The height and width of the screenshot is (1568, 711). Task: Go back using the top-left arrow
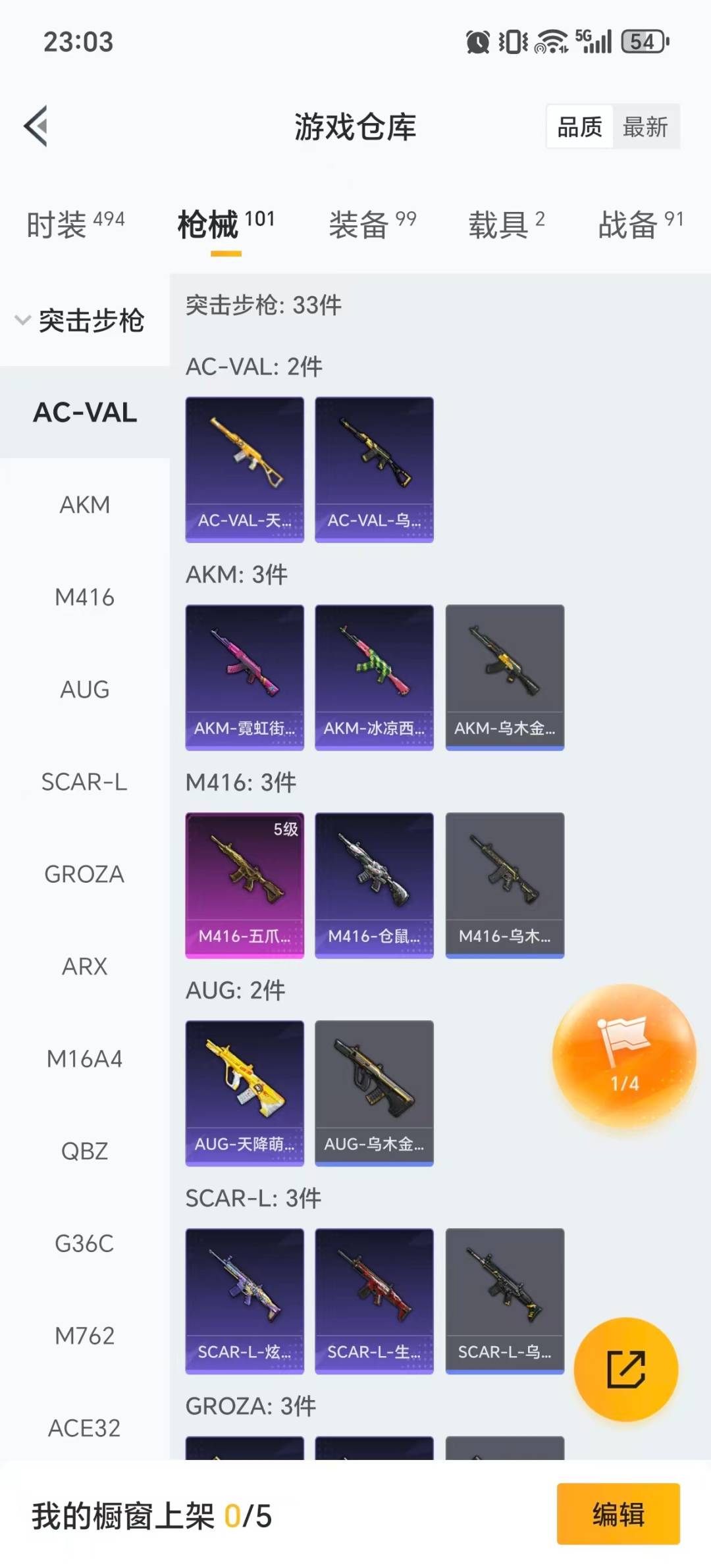[x=36, y=126]
